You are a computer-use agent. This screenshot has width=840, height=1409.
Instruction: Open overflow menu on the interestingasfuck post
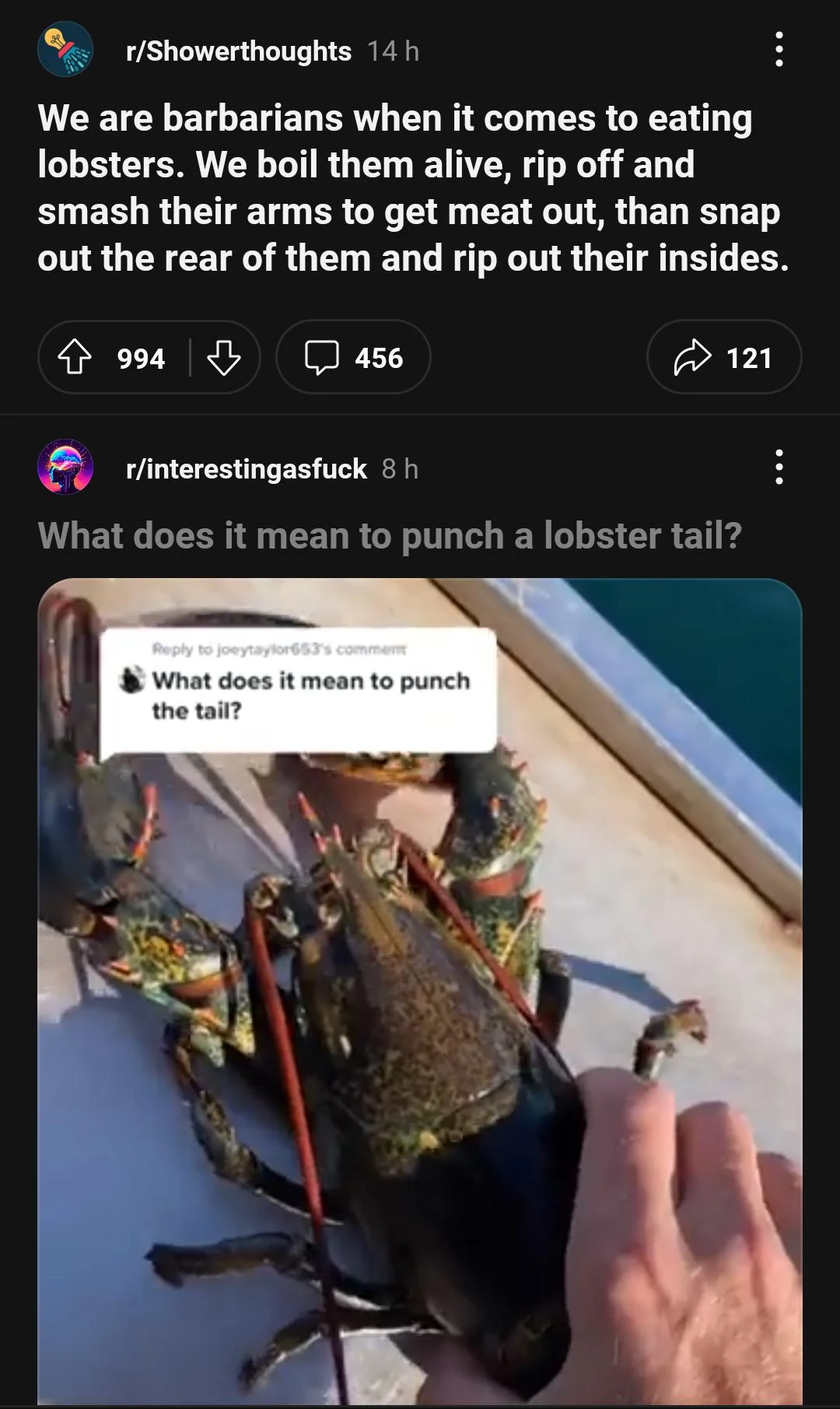coord(779,468)
